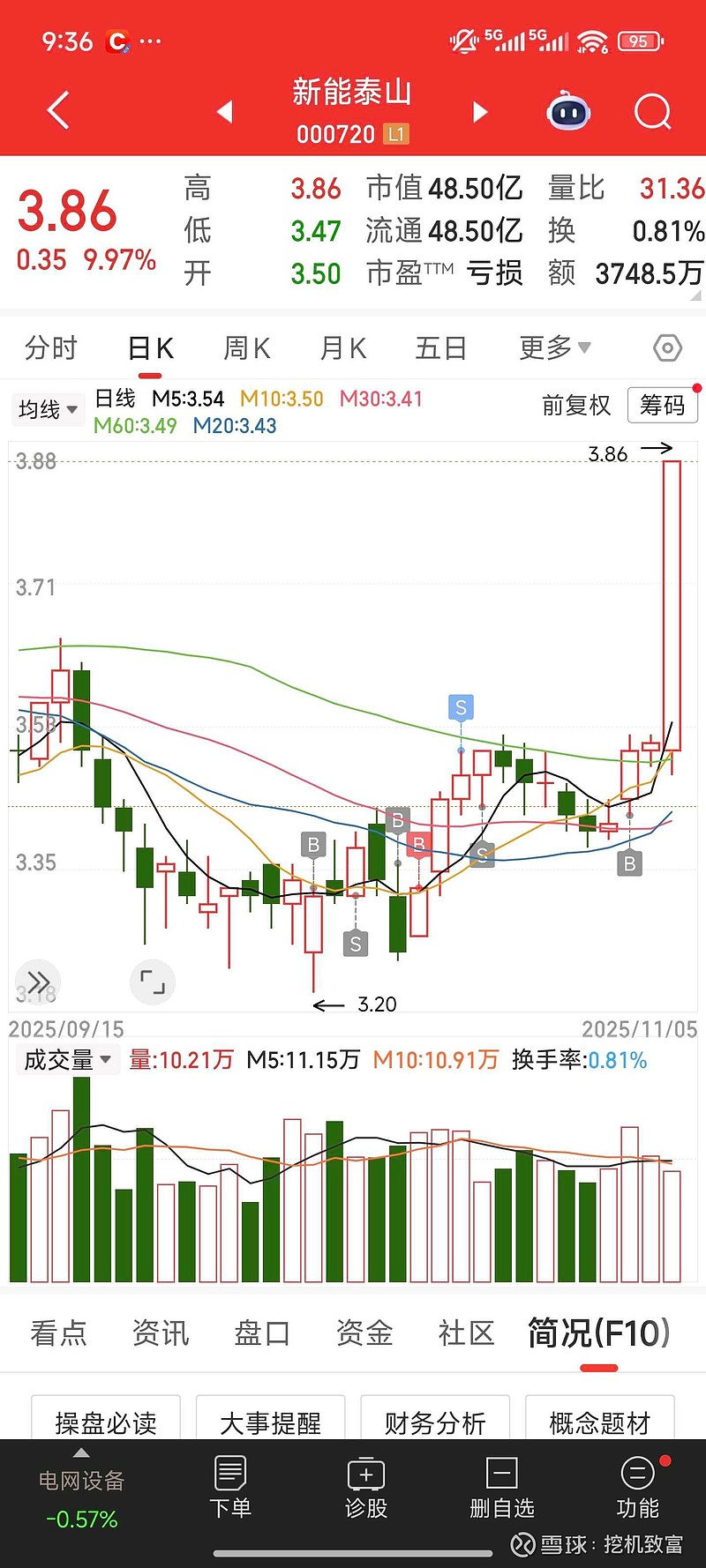Open stock search magnifier
Screen dimensions: 706x1568
pyautogui.click(x=652, y=112)
